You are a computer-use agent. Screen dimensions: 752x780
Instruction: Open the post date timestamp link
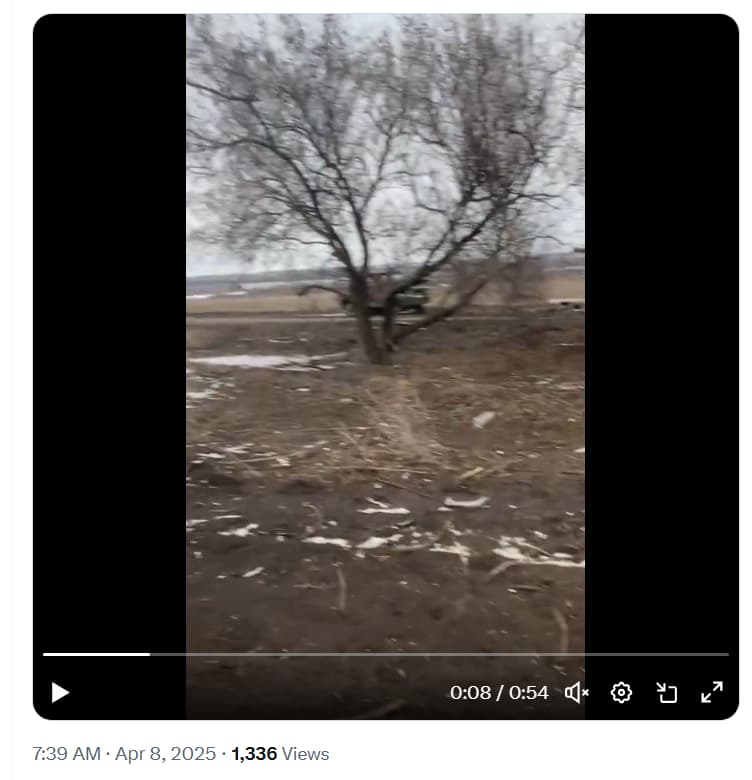[x=124, y=754]
